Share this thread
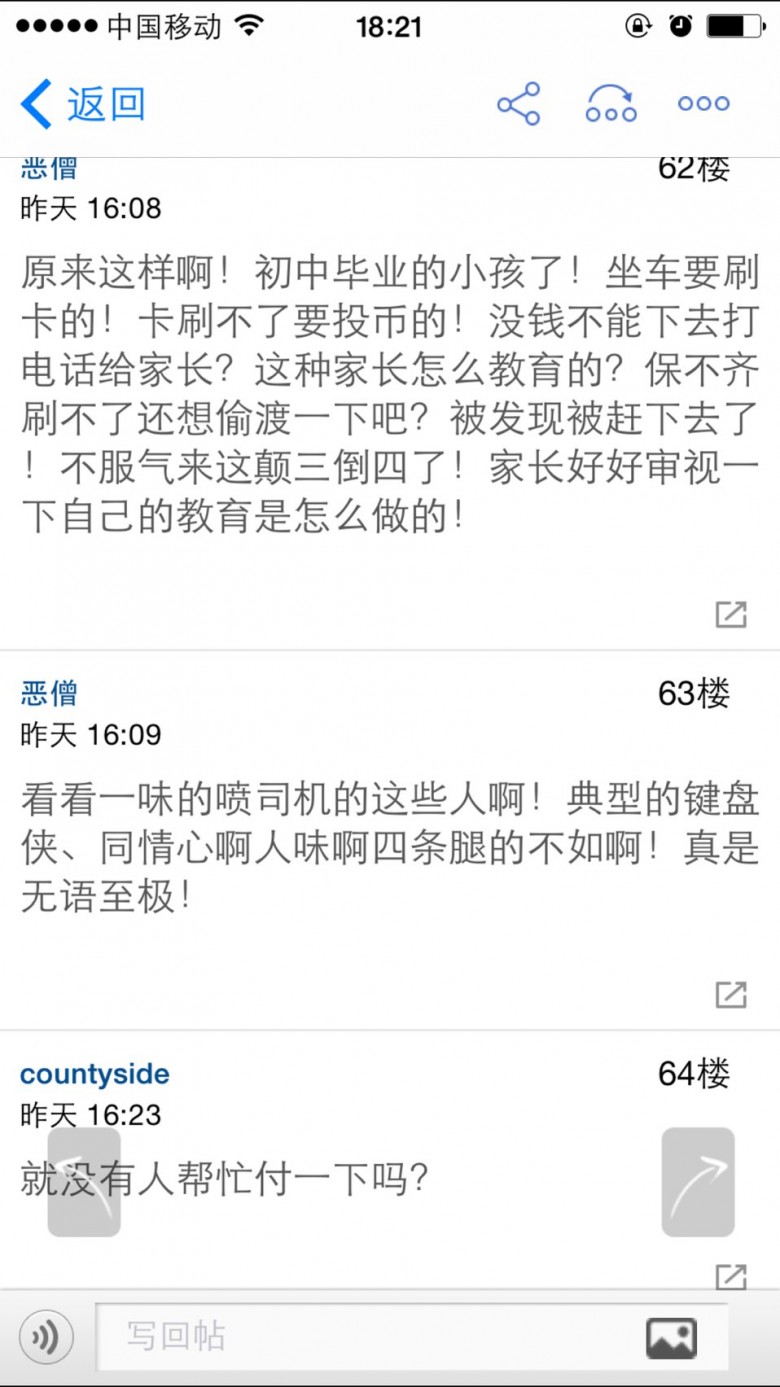The width and height of the screenshot is (780, 1387). pos(518,104)
